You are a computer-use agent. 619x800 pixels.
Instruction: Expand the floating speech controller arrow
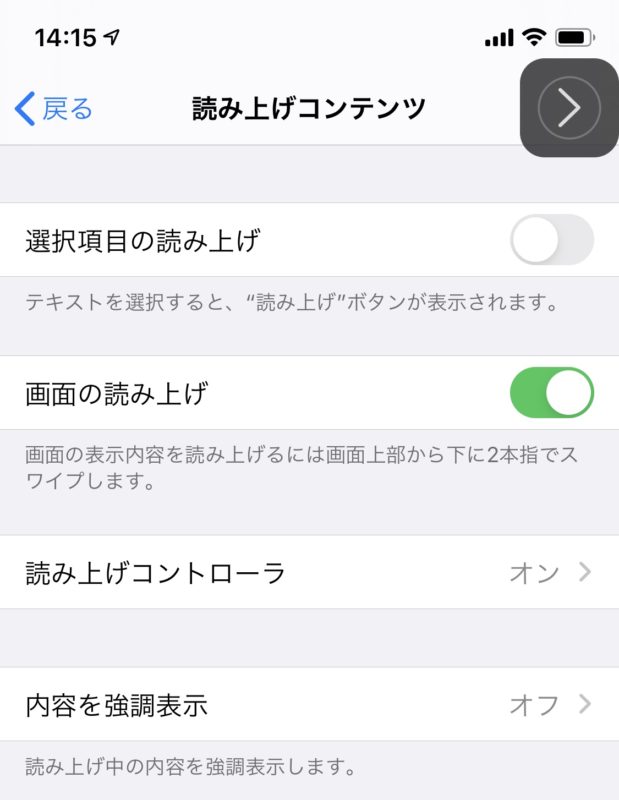569,108
